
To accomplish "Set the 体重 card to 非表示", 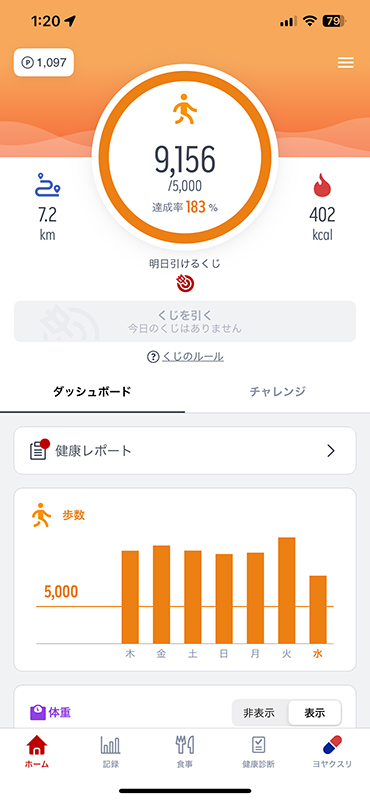I will click(259, 713).
